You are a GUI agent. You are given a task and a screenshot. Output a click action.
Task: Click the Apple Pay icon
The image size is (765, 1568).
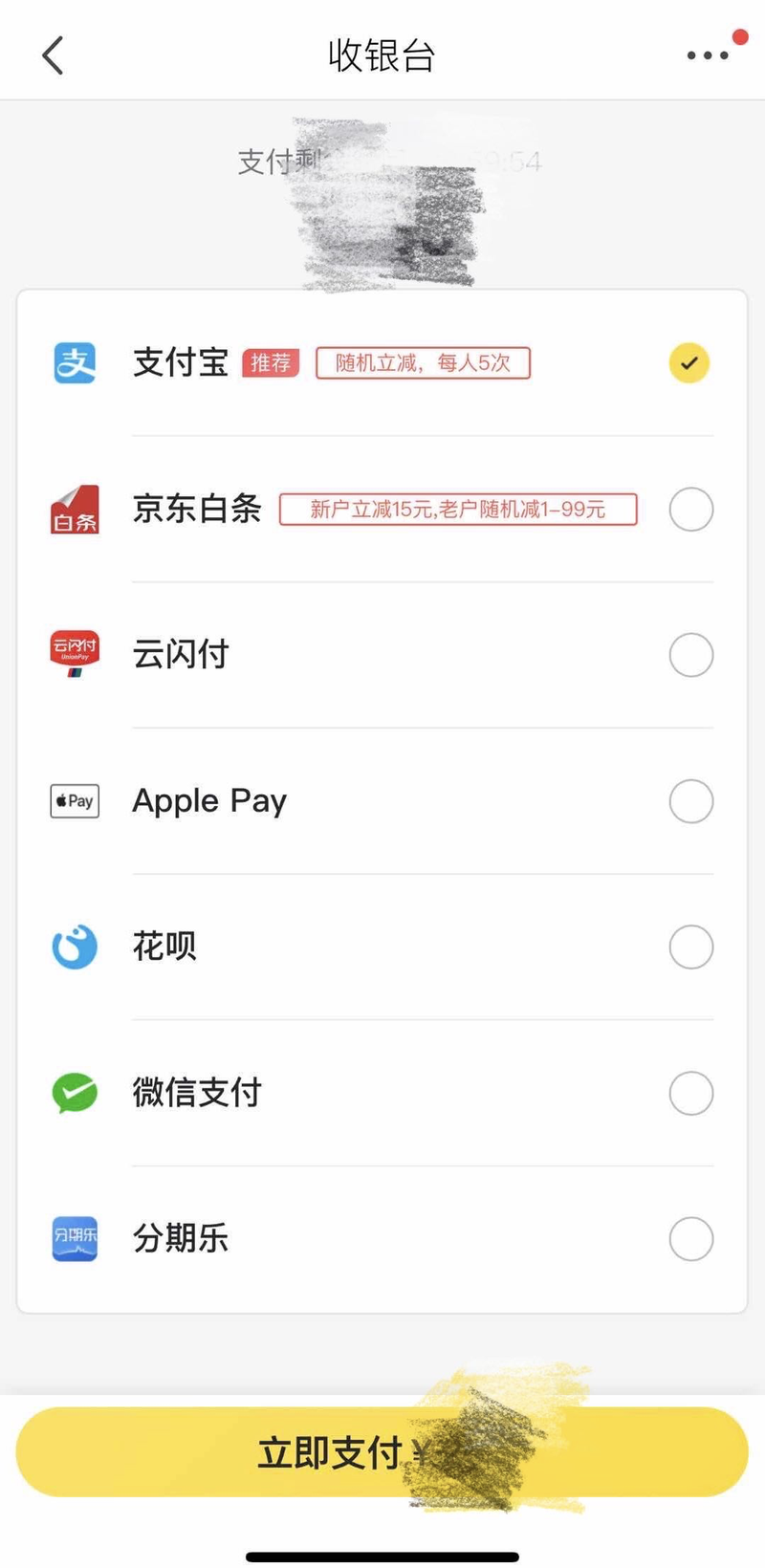click(x=74, y=801)
